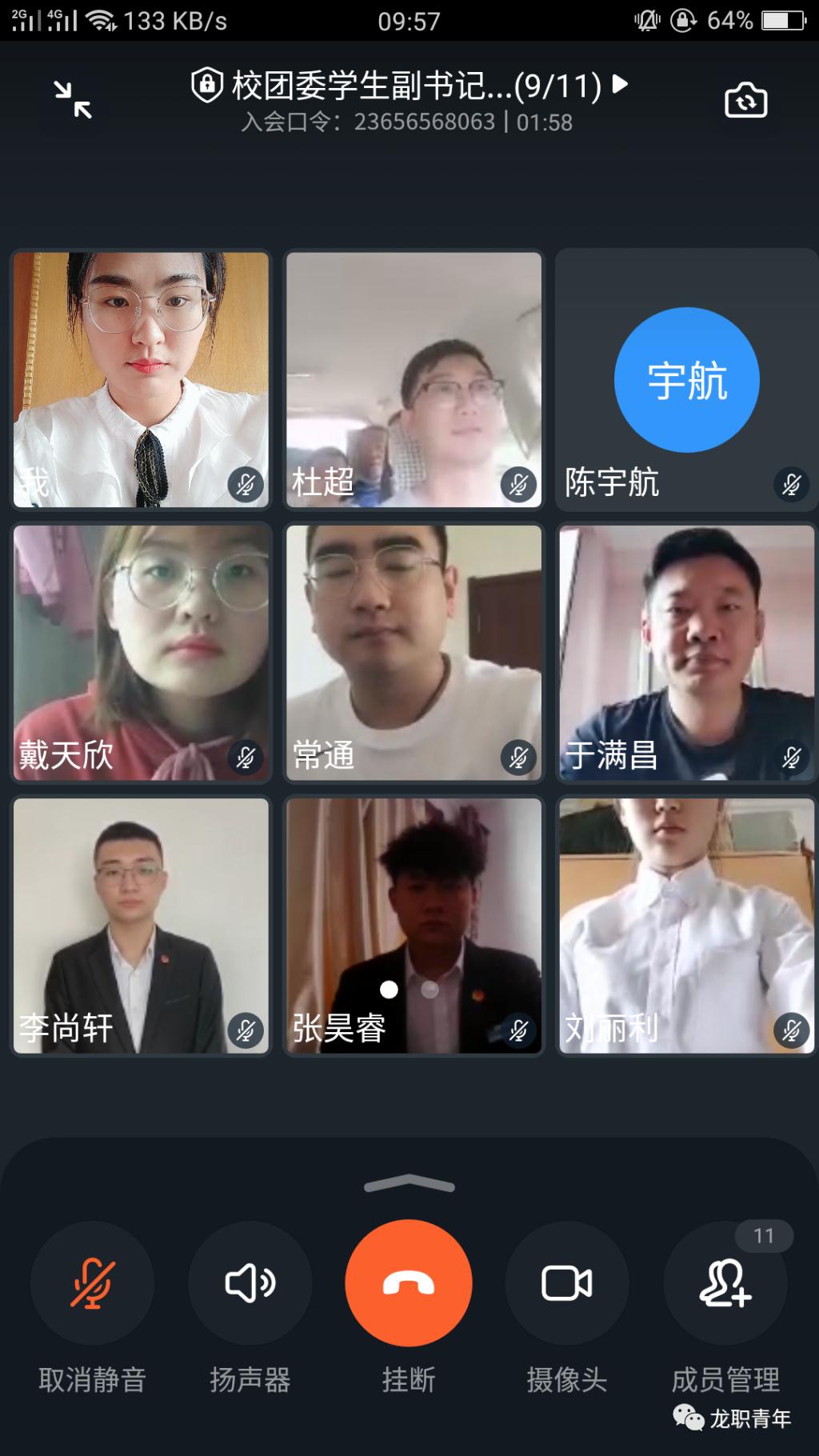Expand the meeting title details arrow
Image resolution: width=819 pixels, height=1456 pixels.
click(x=620, y=84)
